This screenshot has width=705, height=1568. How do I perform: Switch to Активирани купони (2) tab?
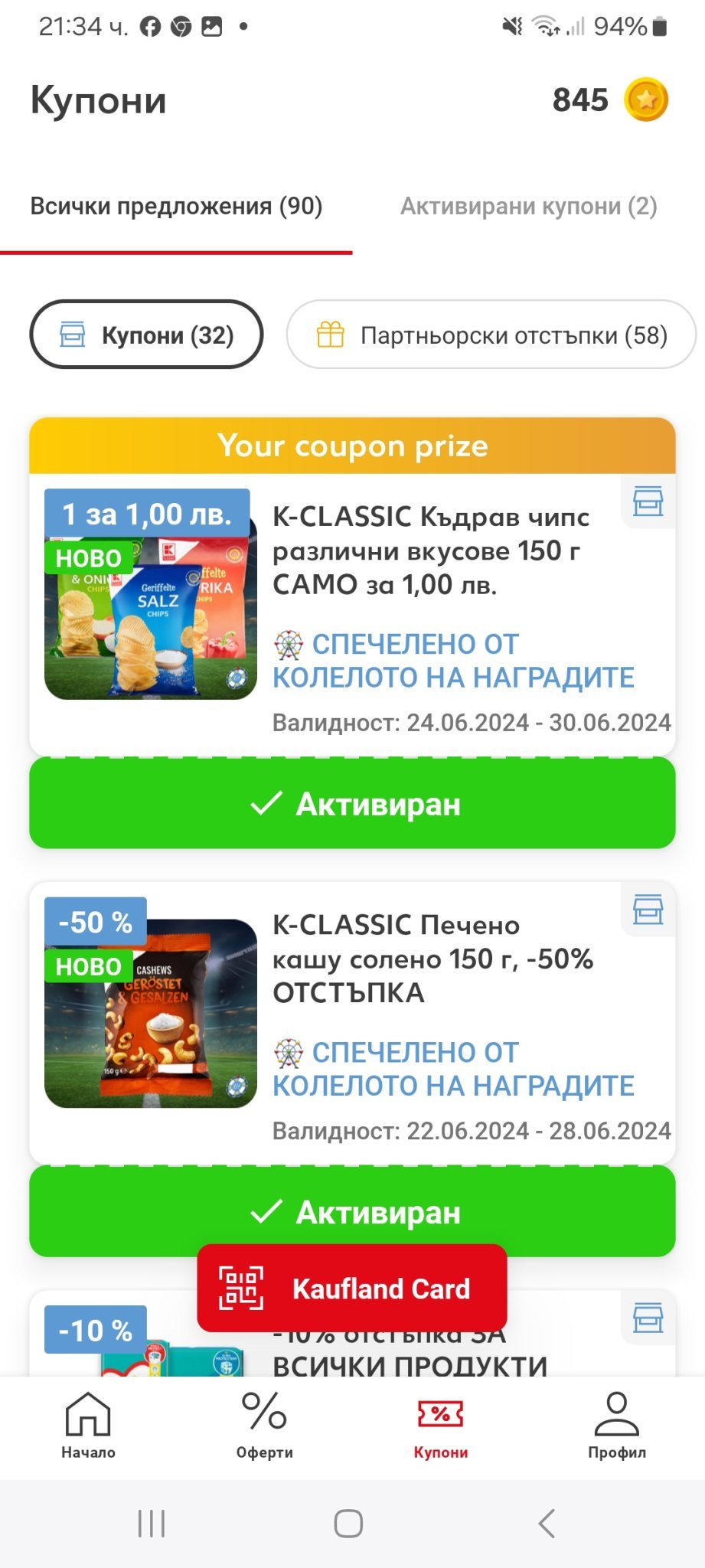coord(529,206)
